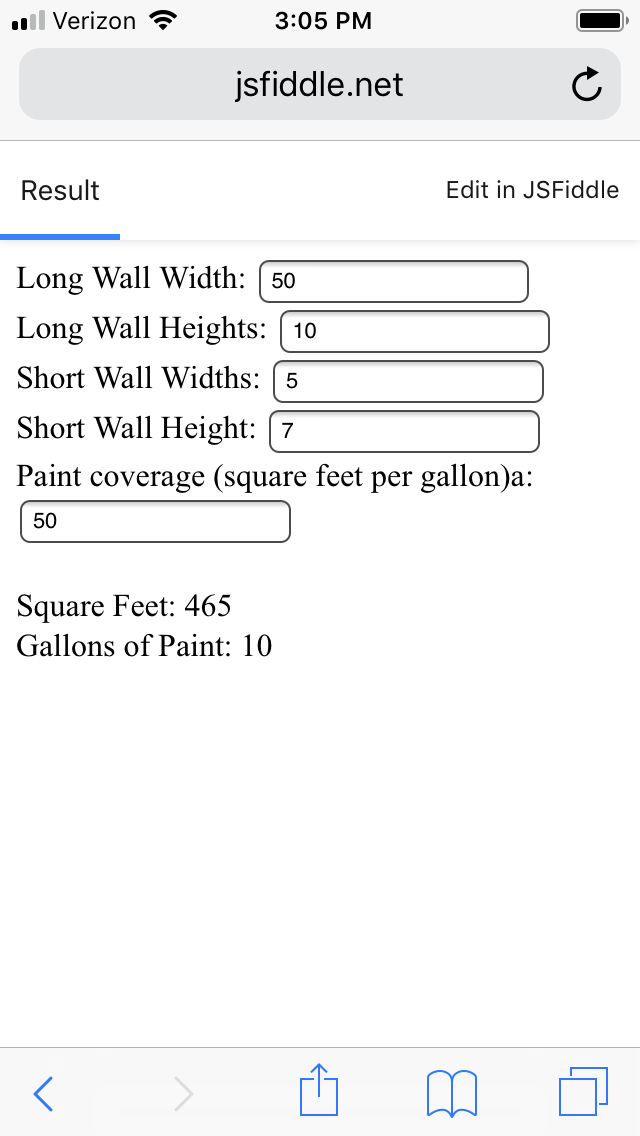Tap the Short Wall Height field

[404, 431]
